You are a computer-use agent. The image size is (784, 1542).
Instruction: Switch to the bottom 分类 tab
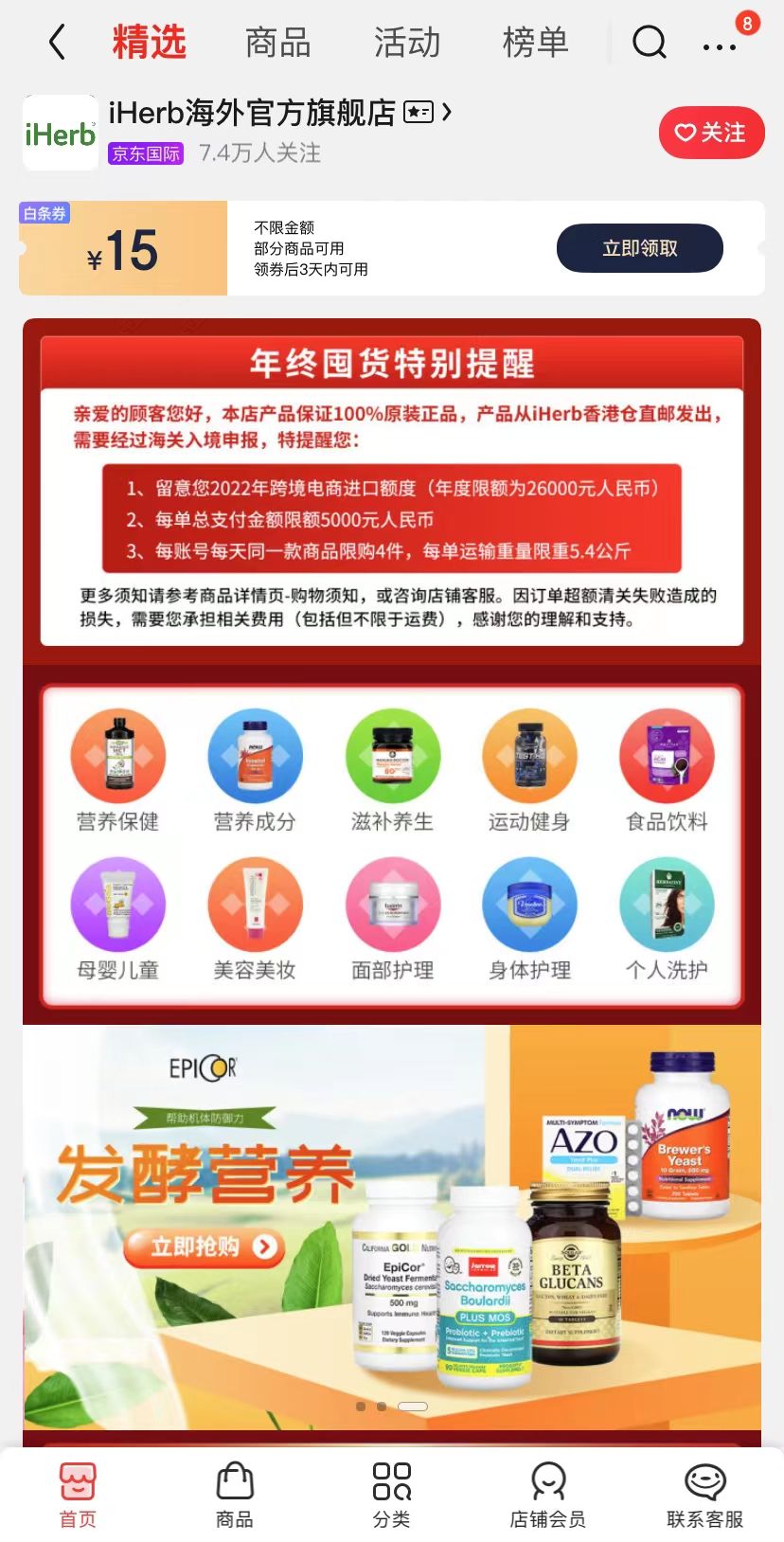pos(391,1495)
